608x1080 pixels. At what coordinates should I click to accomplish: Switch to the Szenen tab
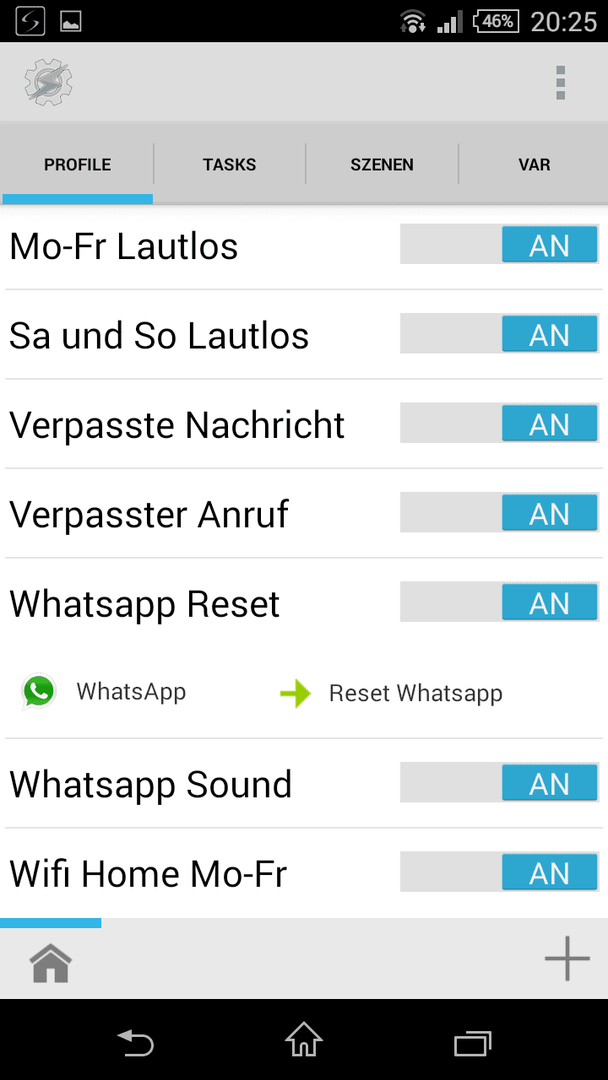[382, 165]
